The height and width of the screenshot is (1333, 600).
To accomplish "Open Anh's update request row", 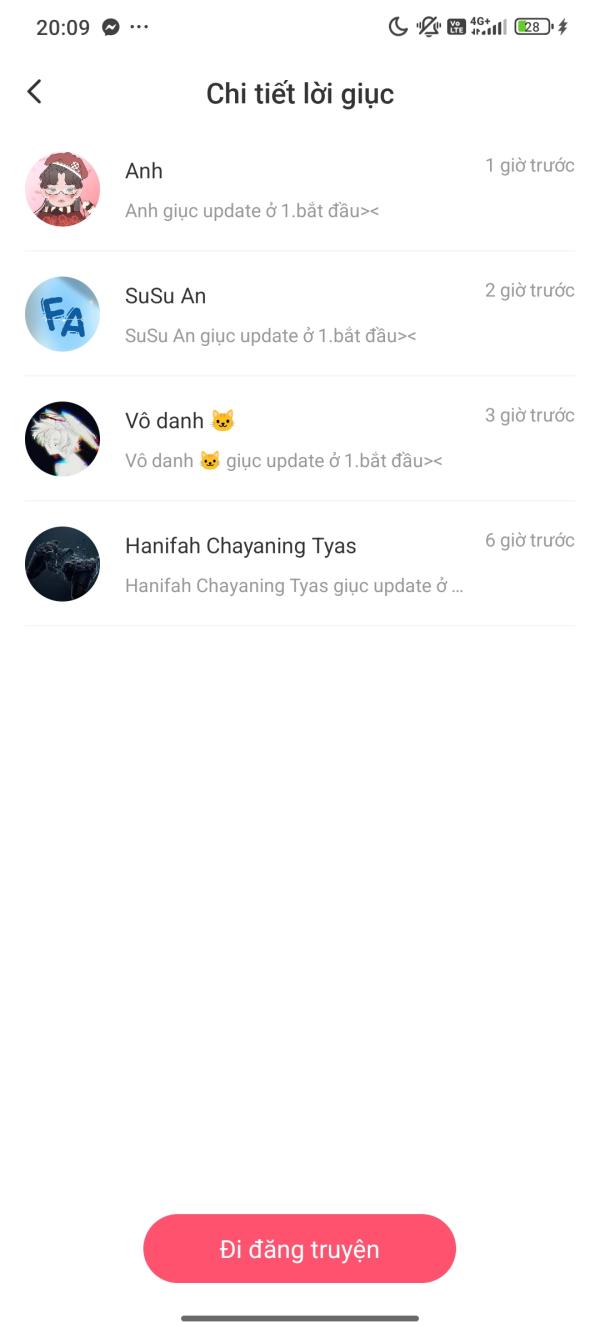I will [x=300, y=189].
